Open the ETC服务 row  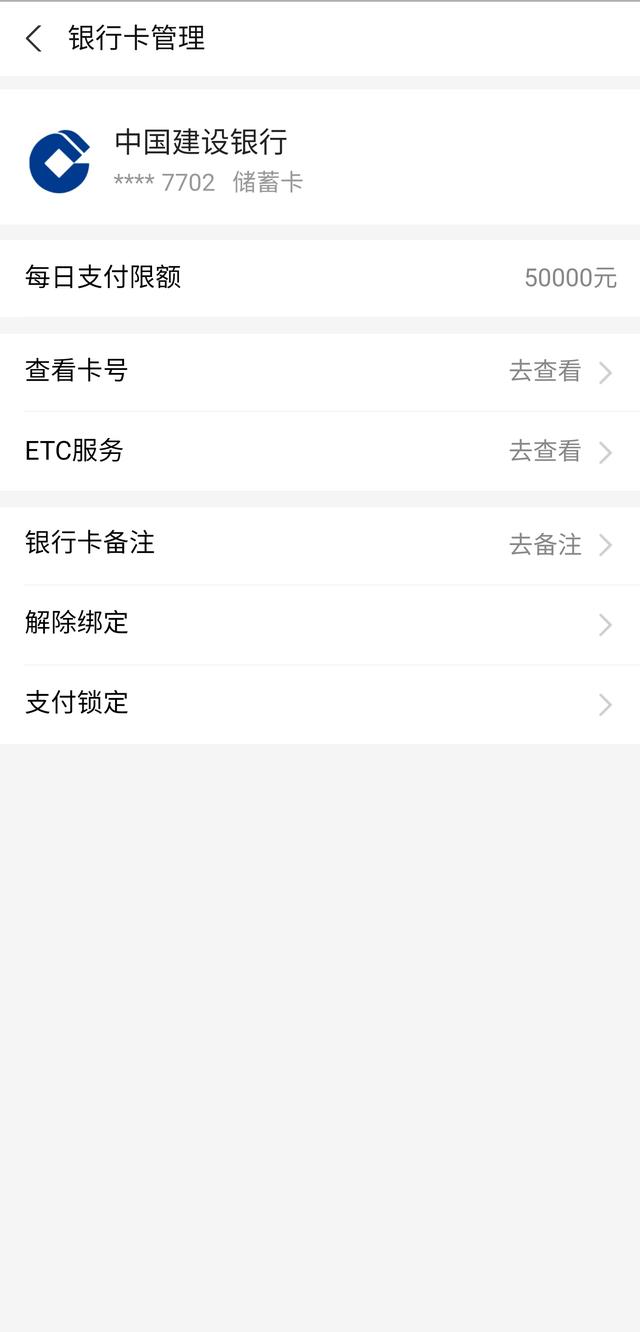point(320,451)
